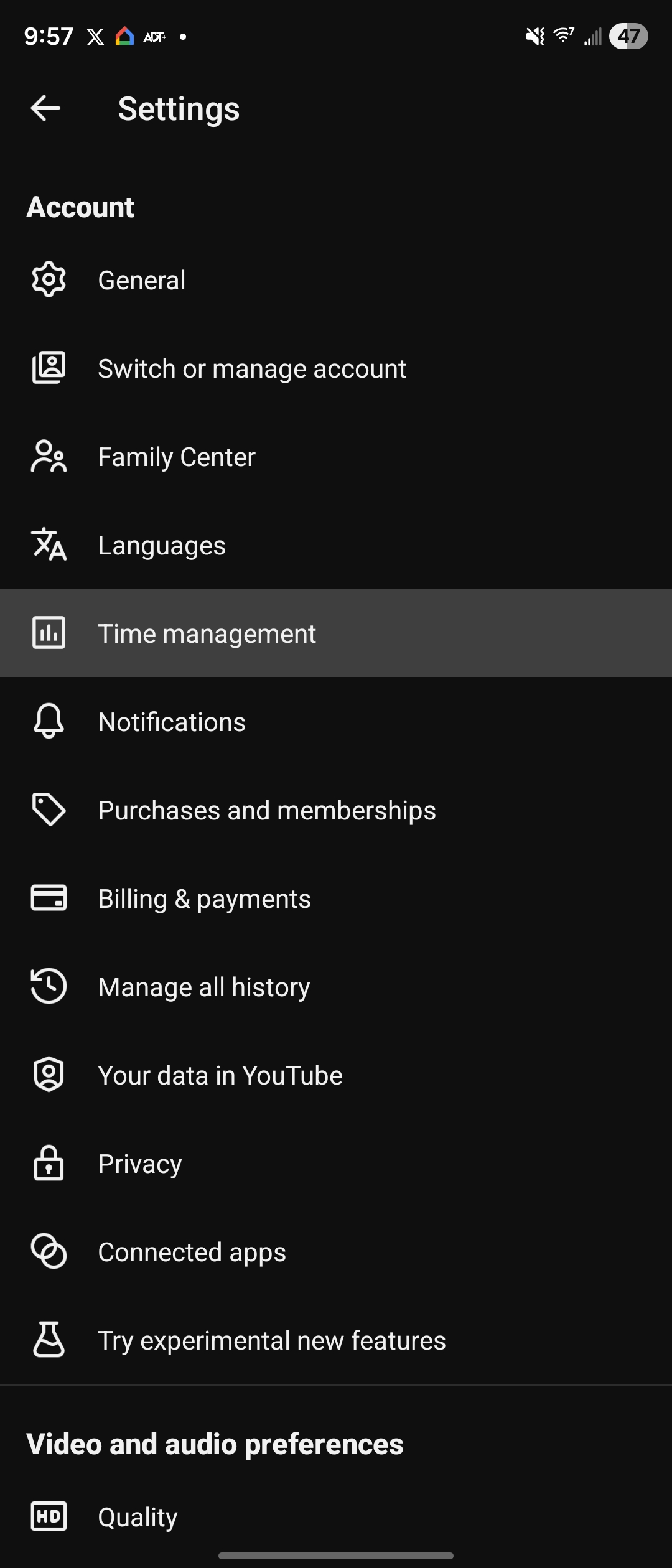Open Try experimental new features

[272, 1340]
